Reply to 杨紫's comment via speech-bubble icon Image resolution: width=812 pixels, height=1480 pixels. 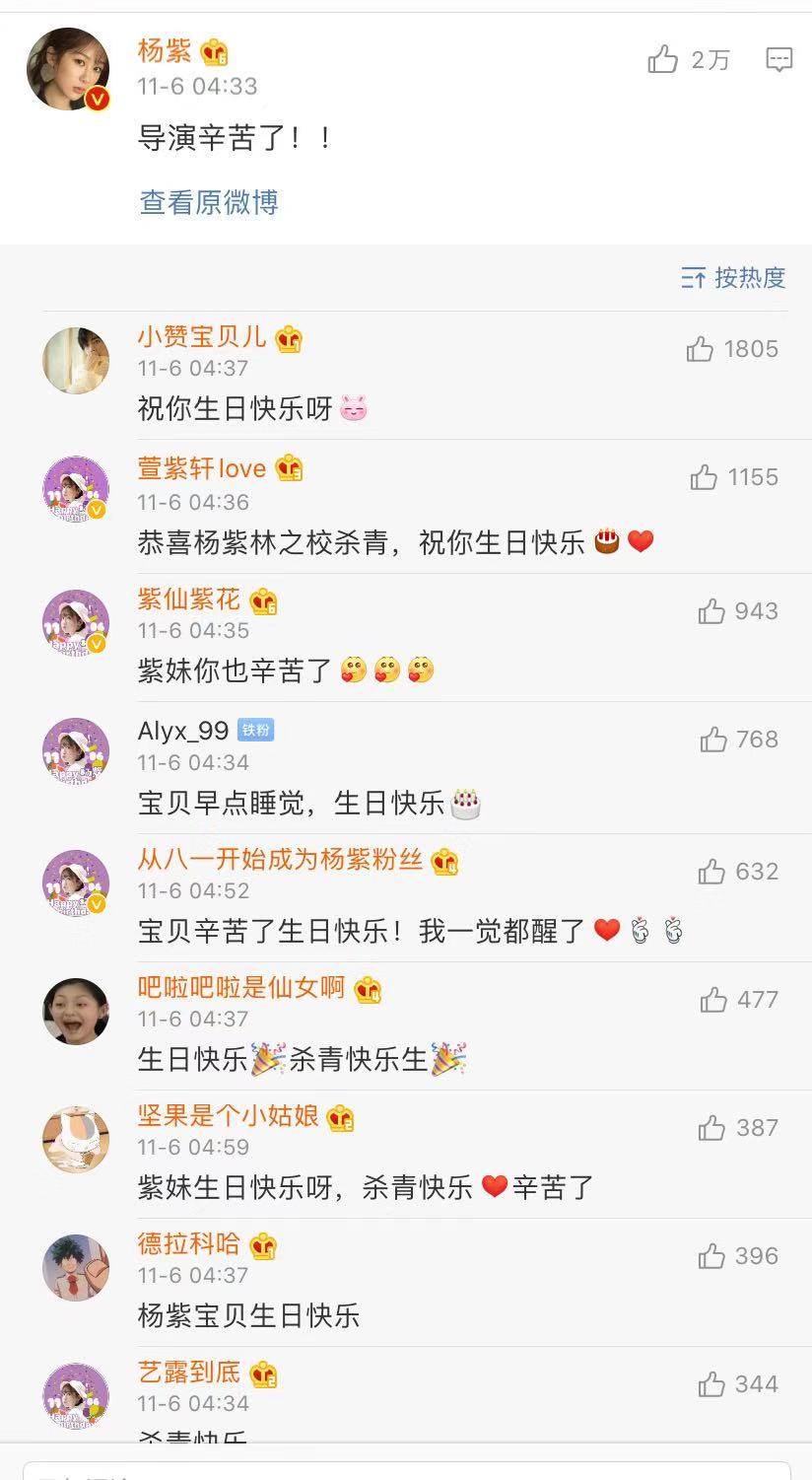778,60
